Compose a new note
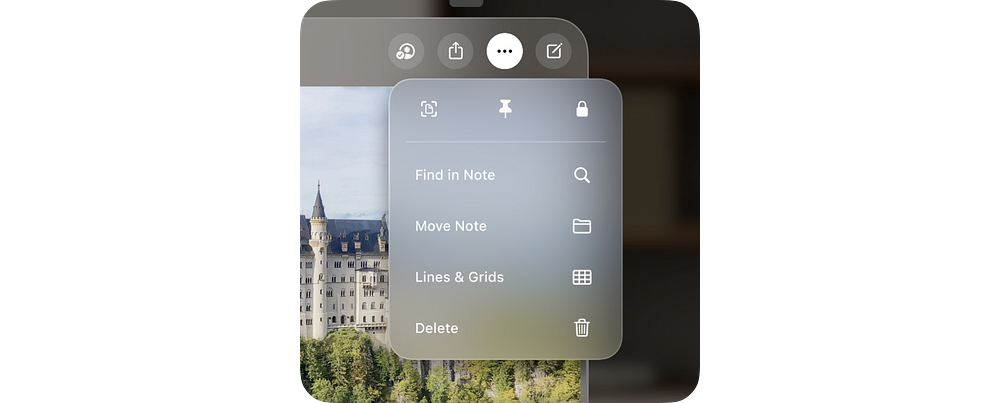The height and width of the screenshot is (403, 1000). tap(553, 51)
